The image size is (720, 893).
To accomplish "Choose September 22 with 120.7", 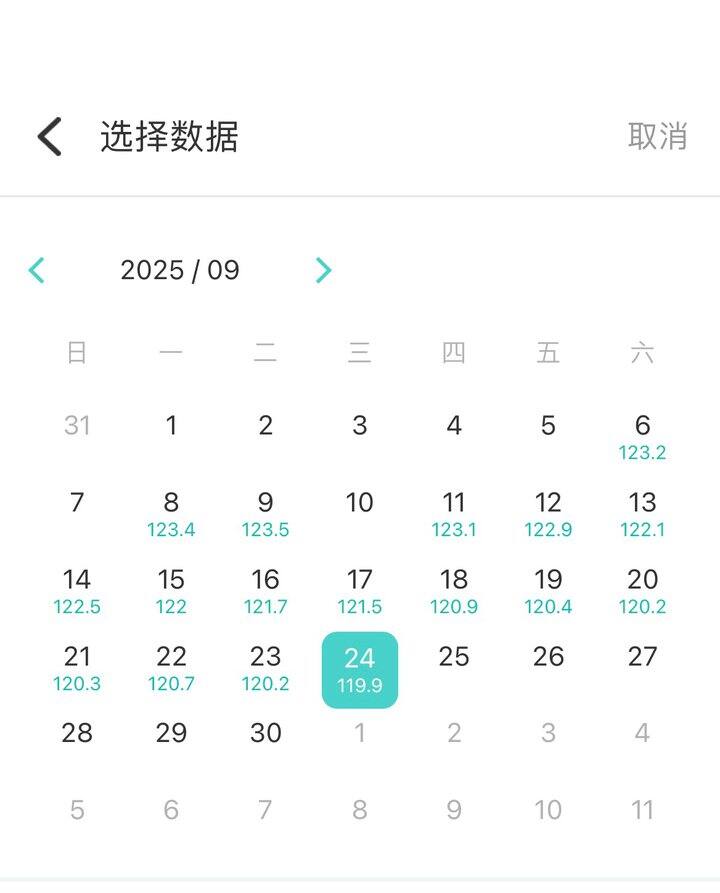I will point(171,667).
